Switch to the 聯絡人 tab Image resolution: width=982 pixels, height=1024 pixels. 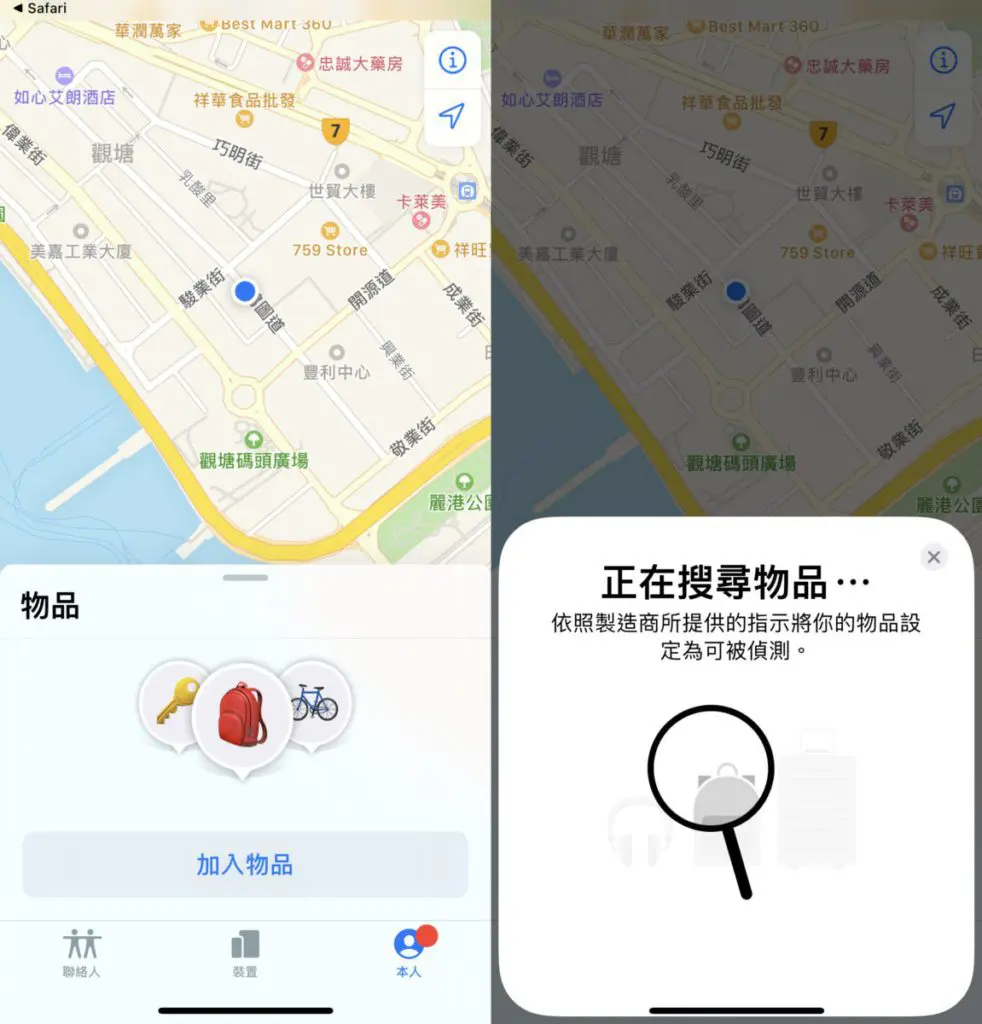click(x=82, y=952)
